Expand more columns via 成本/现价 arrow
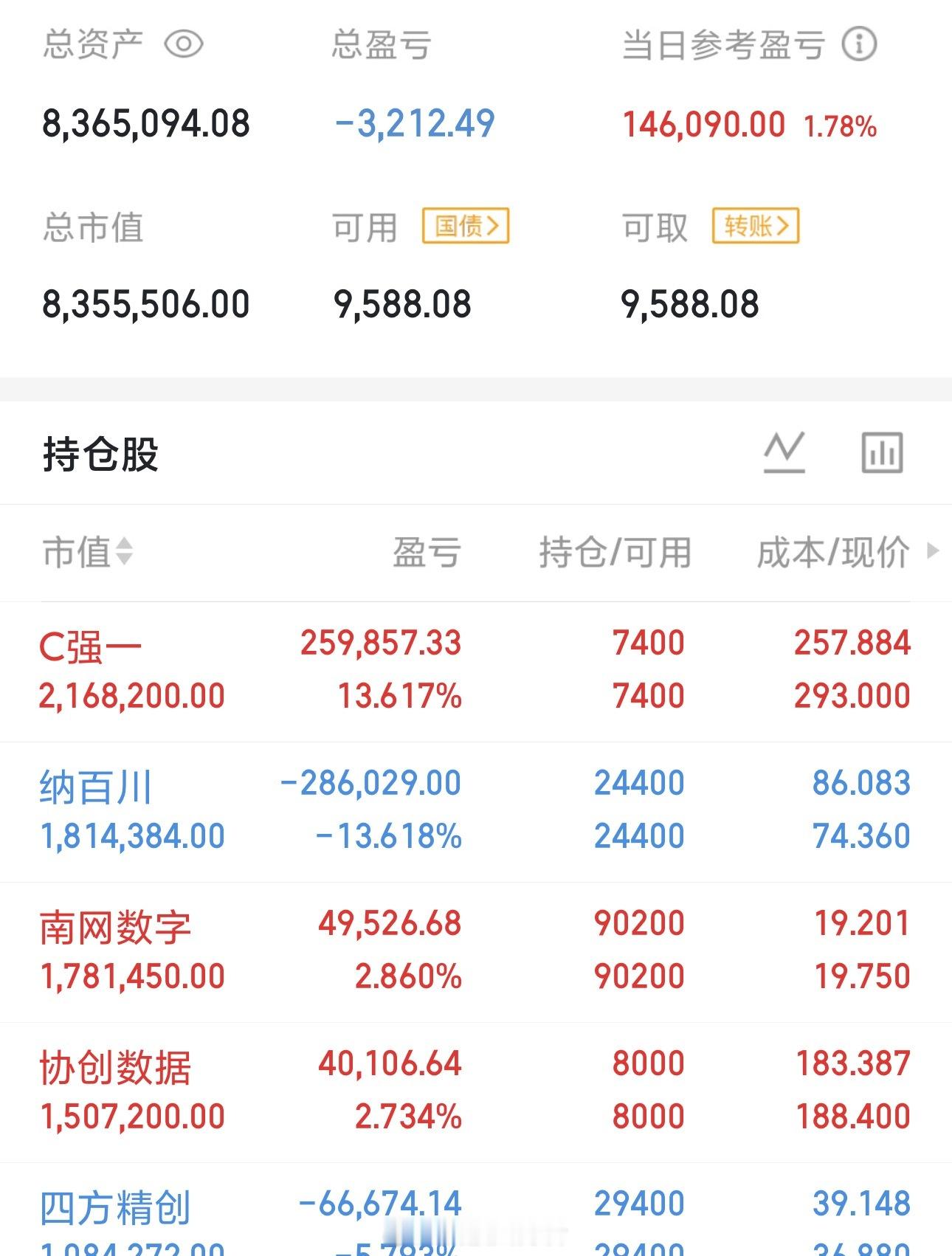This screenshot has height=1256, width=952. point(931,553)
